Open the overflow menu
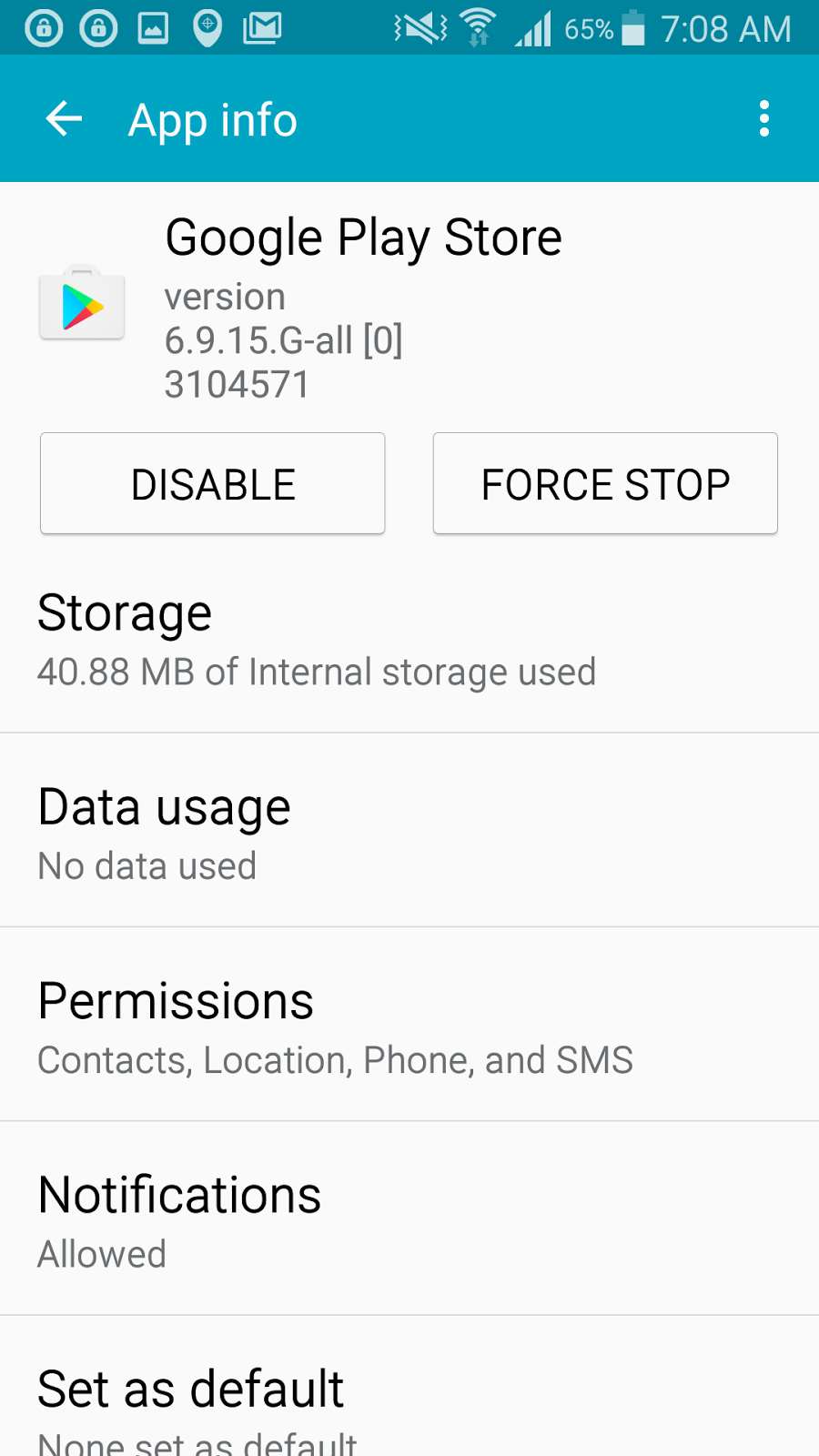Image resolution: width=819 pixels, height=1456 pixels. click(763, 119)
